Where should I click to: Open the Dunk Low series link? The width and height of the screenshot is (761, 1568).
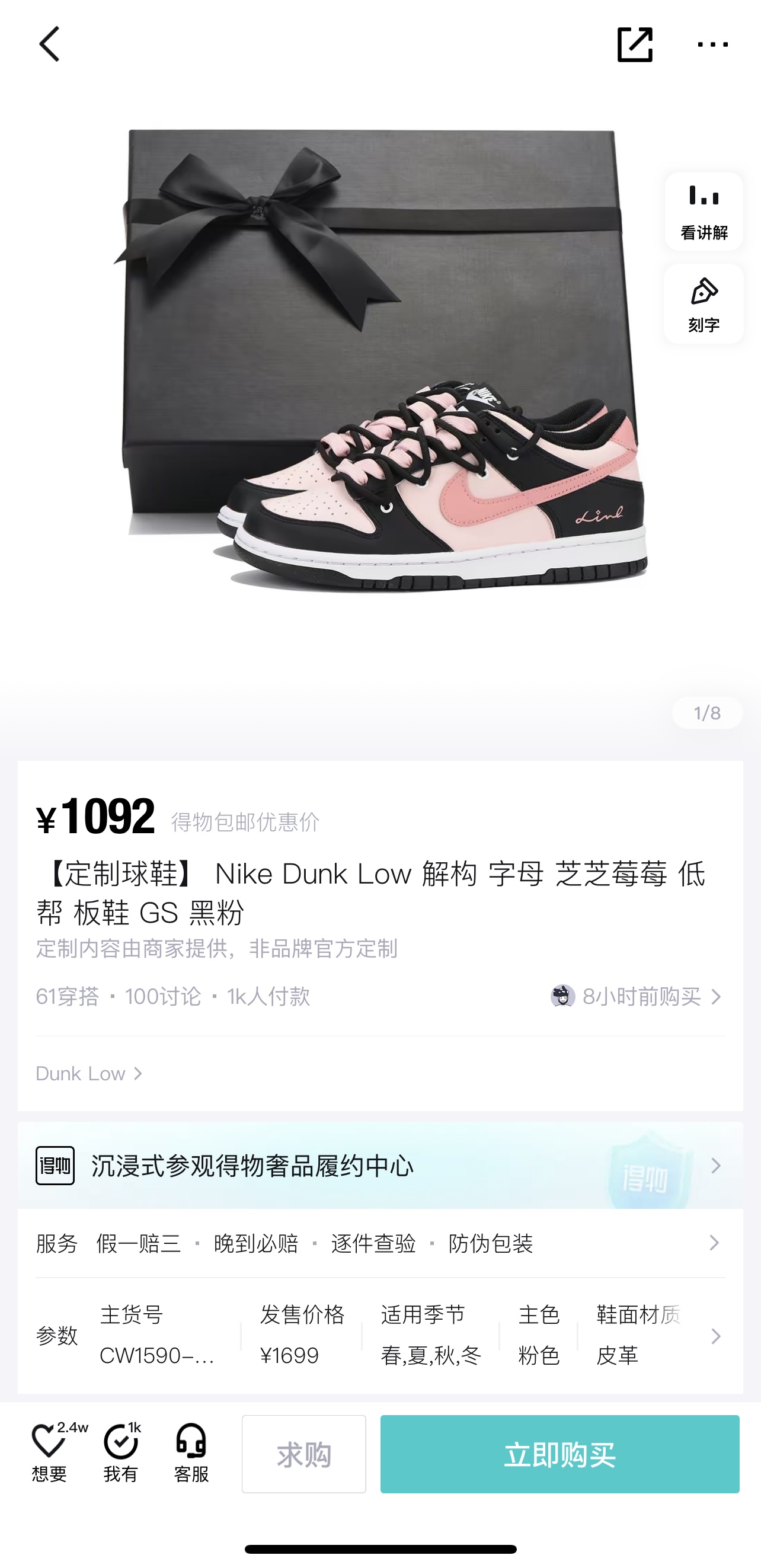(x=89, y=1074)
